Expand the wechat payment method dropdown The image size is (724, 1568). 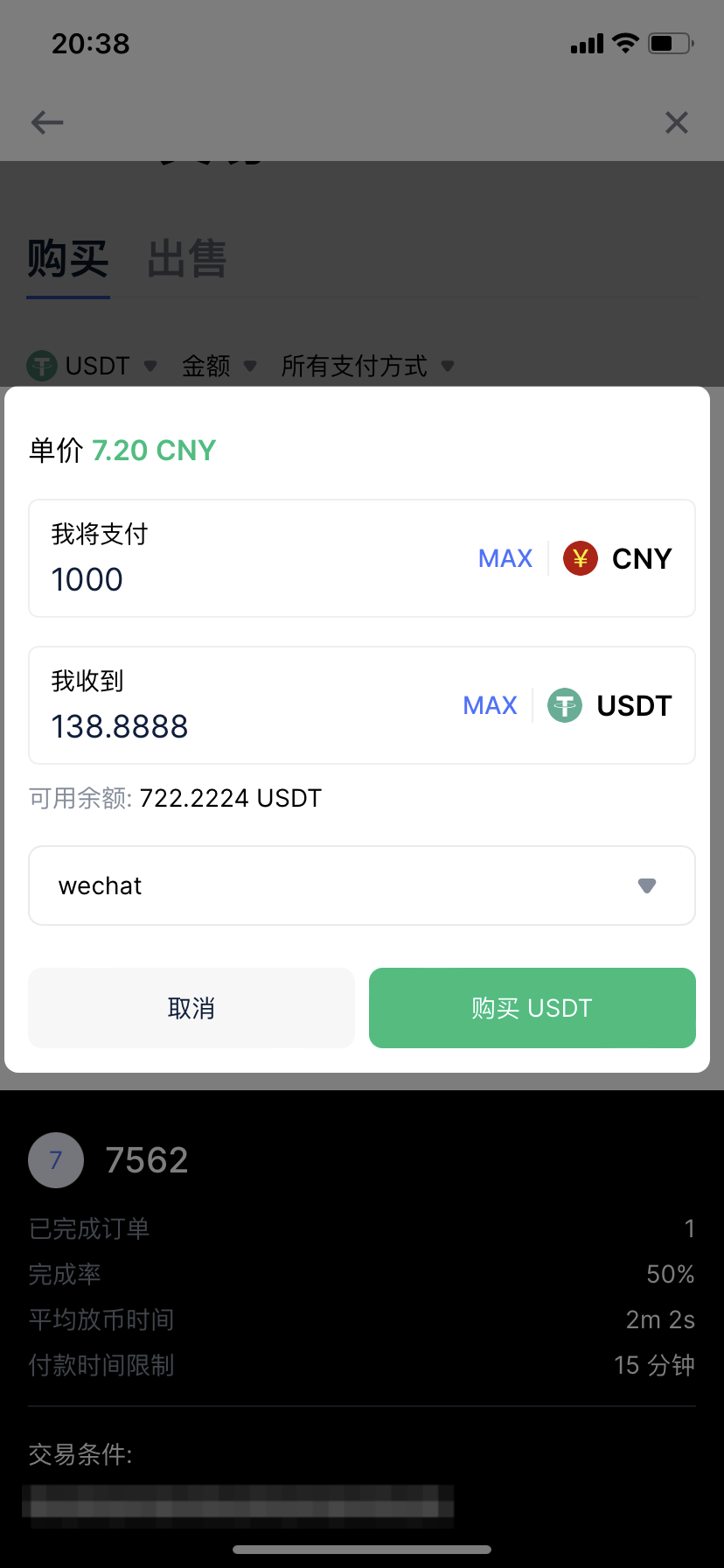(362, 885)
